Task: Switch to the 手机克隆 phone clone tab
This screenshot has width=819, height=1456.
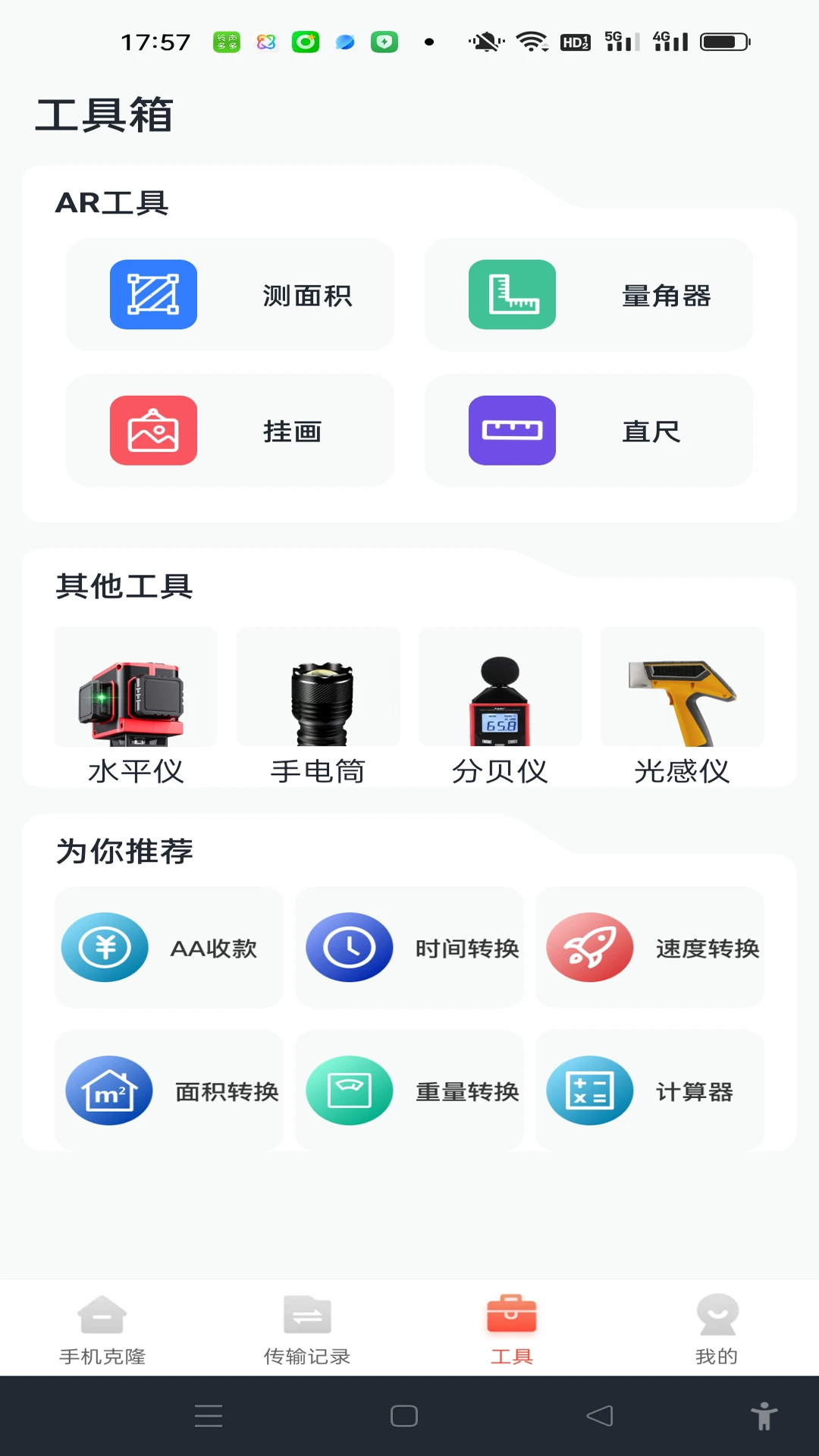Action: 103,1327
